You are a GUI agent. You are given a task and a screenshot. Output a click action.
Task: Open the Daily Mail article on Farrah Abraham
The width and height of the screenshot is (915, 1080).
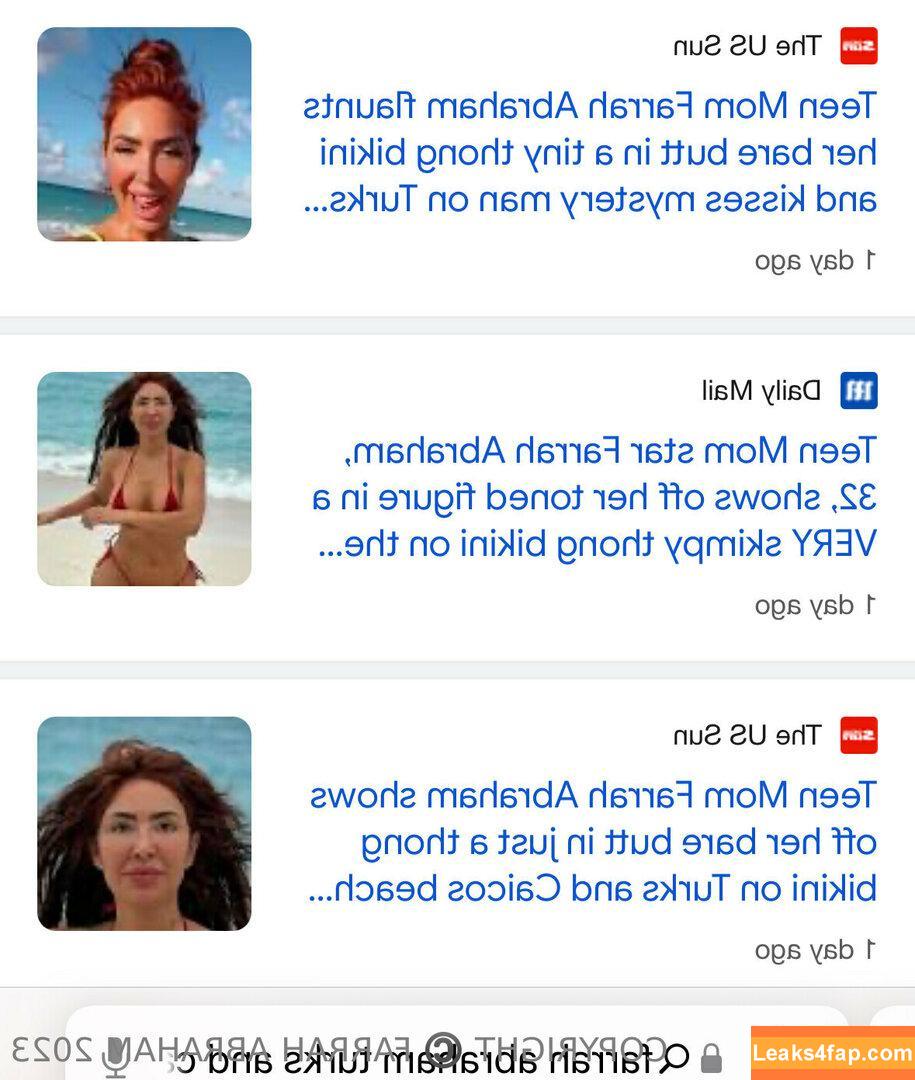(595, 497)
